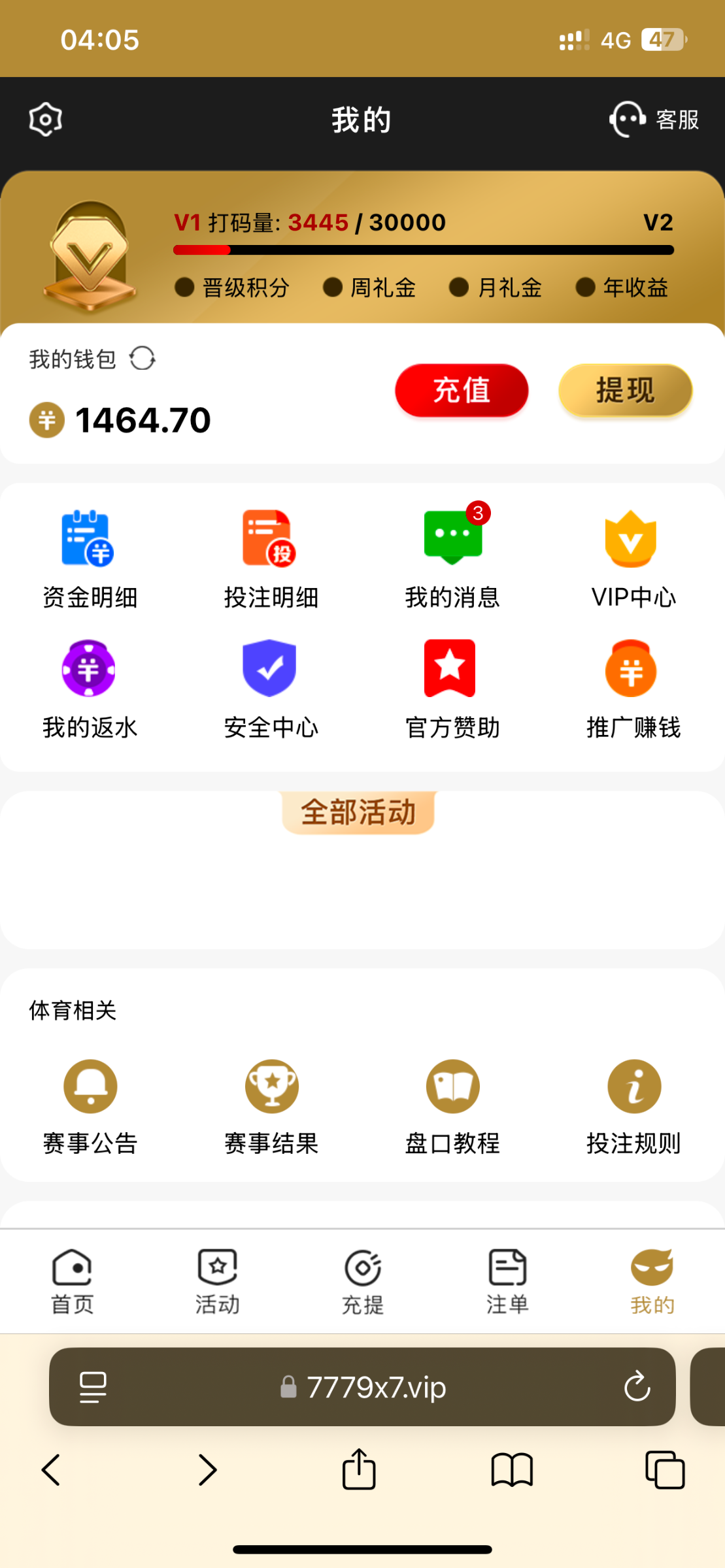725x1568 pixels.
Task: View 全部活动
Action: [x=358, y=812]
